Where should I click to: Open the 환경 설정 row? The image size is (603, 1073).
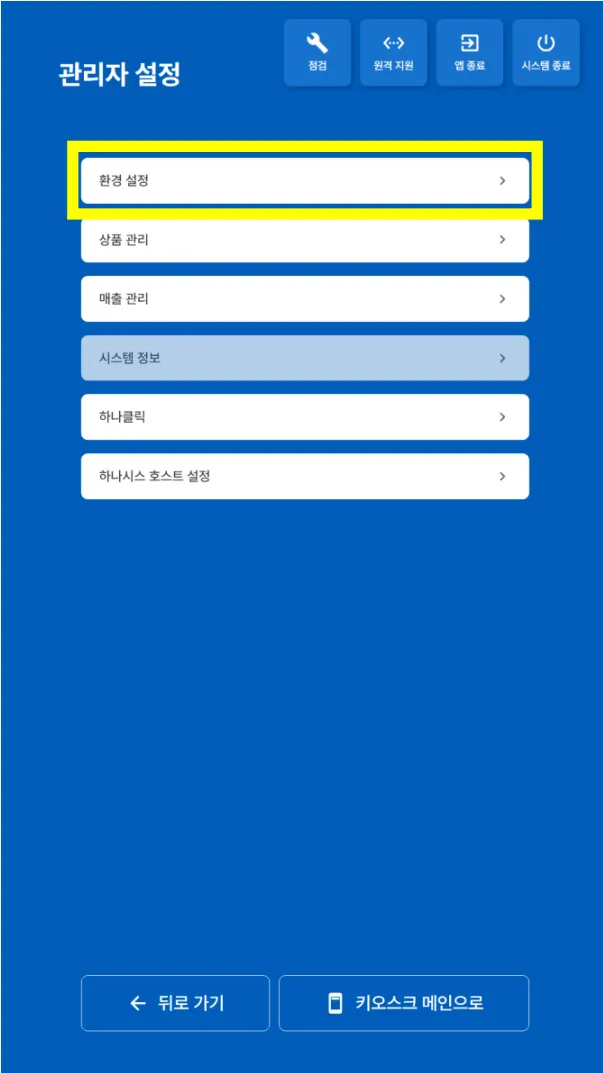click(304, 181)
